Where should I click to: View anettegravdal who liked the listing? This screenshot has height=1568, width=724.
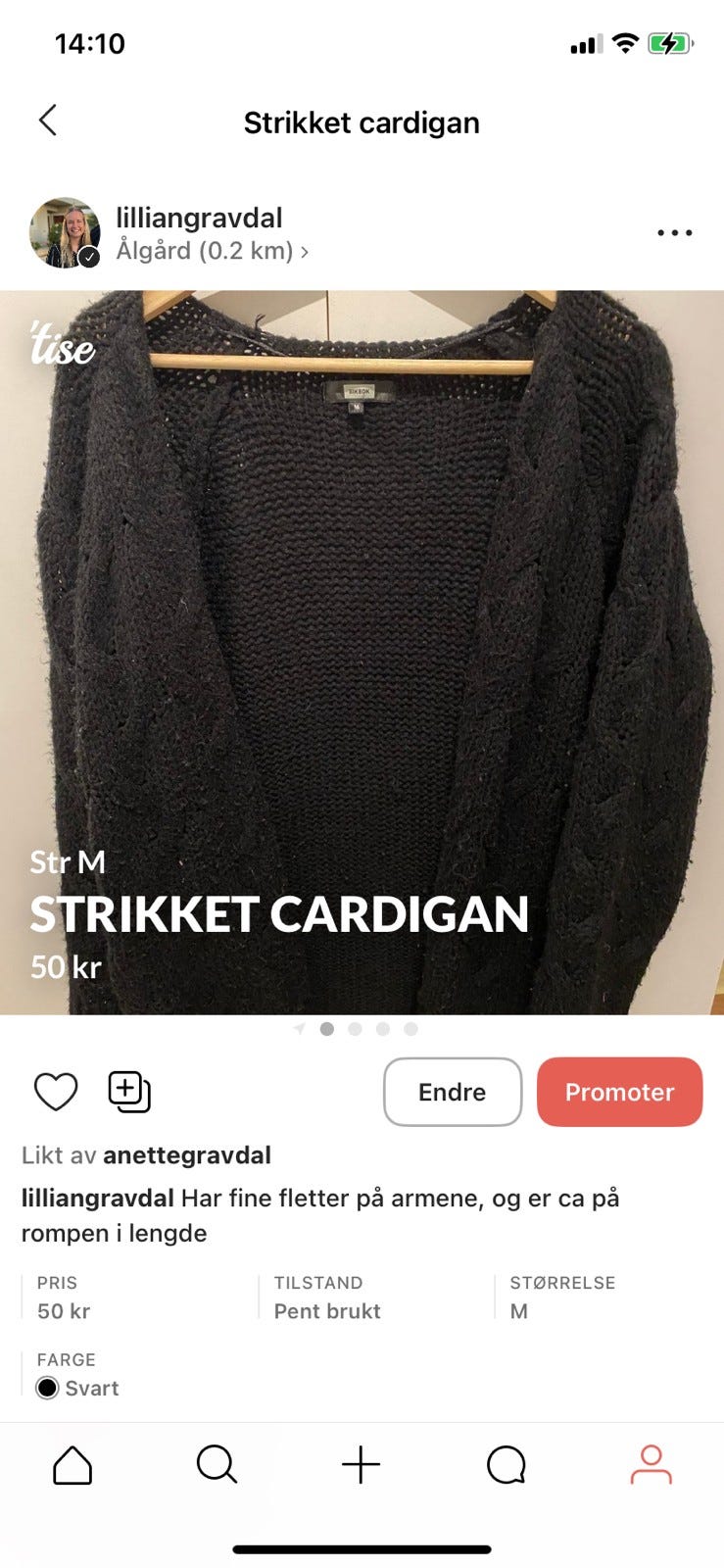click(188, 1155)
